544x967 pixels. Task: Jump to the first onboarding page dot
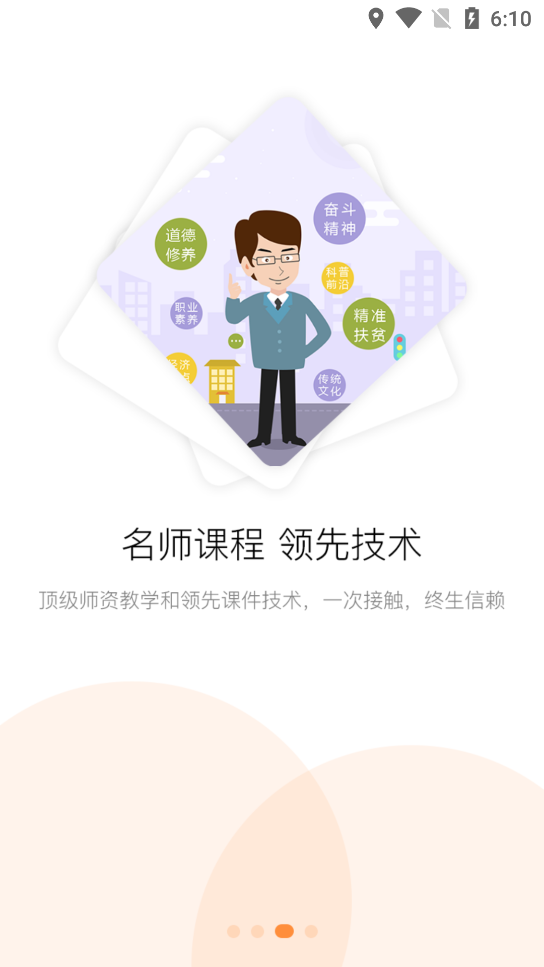click(233, 931)
